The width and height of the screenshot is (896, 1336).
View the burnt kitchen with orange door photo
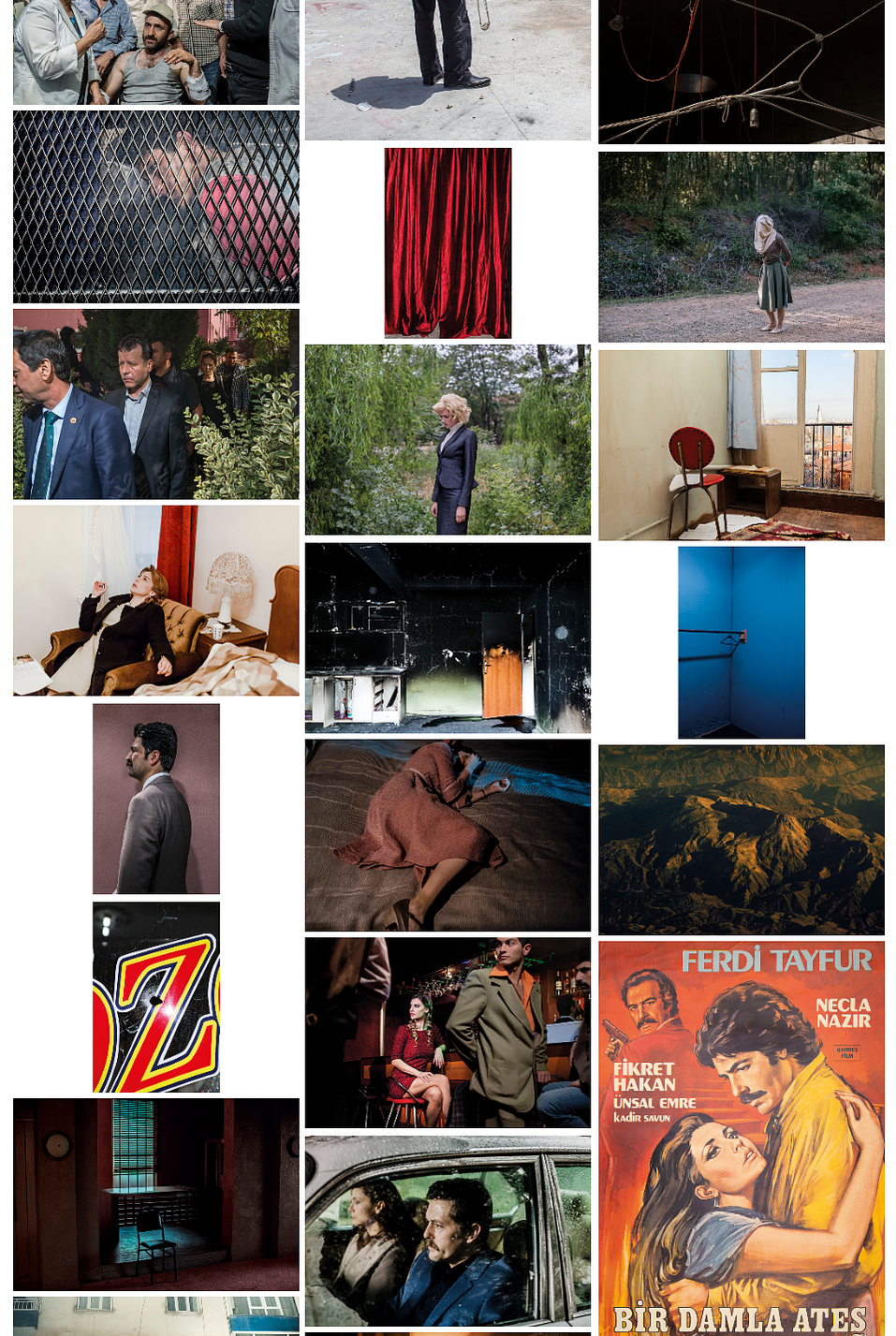448,638
